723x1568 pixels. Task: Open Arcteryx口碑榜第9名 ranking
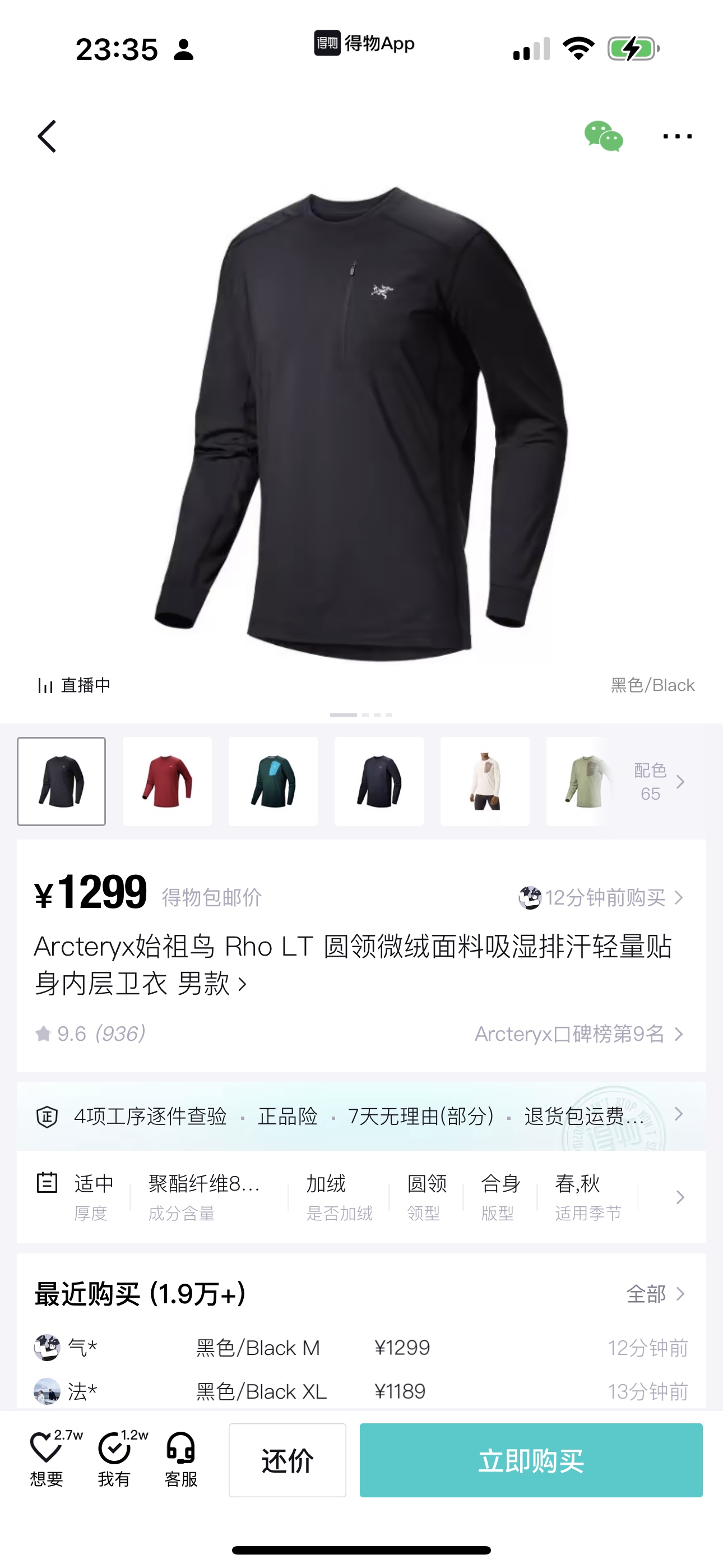(x=578, y=1034)
